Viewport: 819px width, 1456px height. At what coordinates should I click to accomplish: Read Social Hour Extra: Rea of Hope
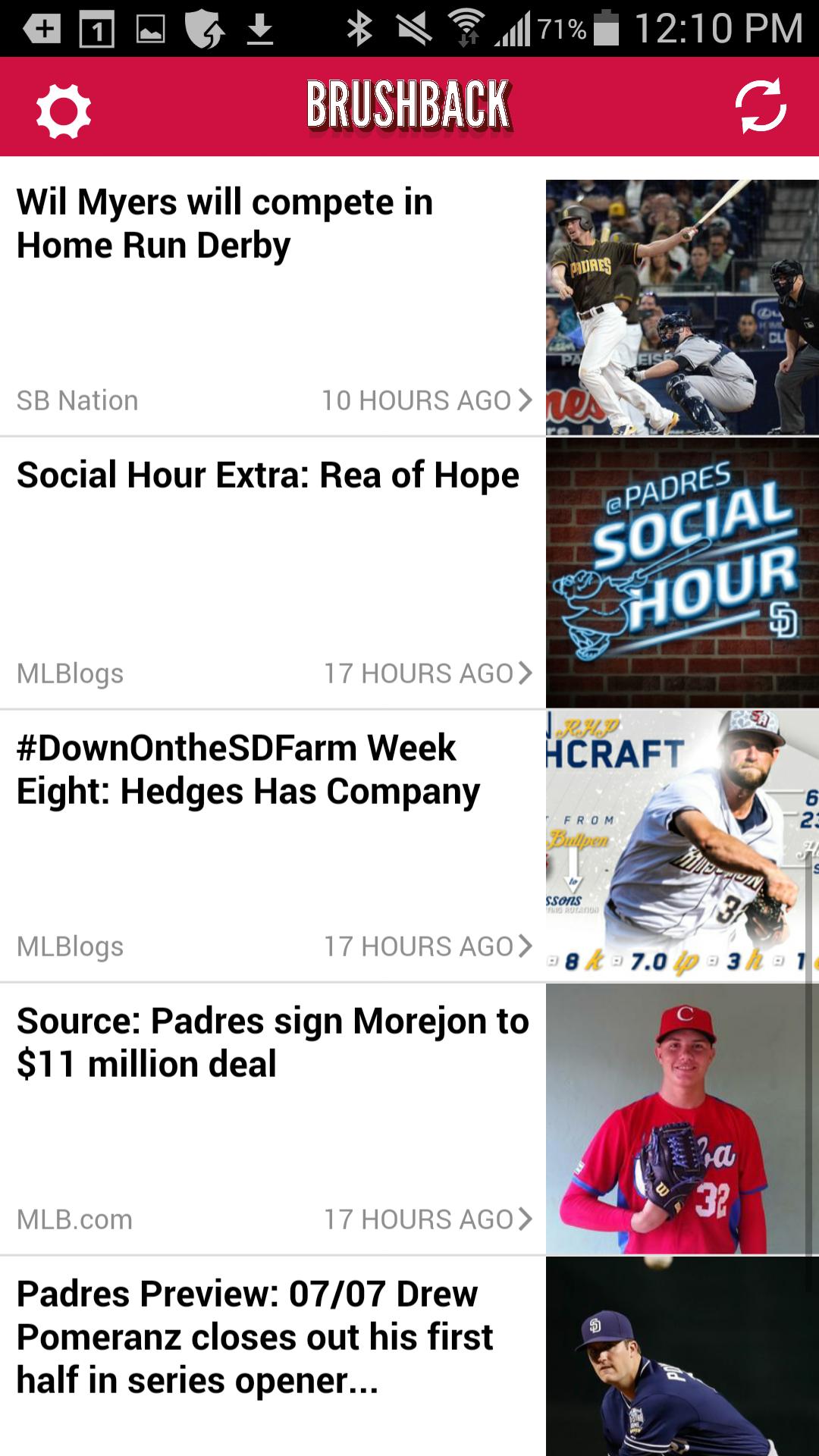(268, 475)
